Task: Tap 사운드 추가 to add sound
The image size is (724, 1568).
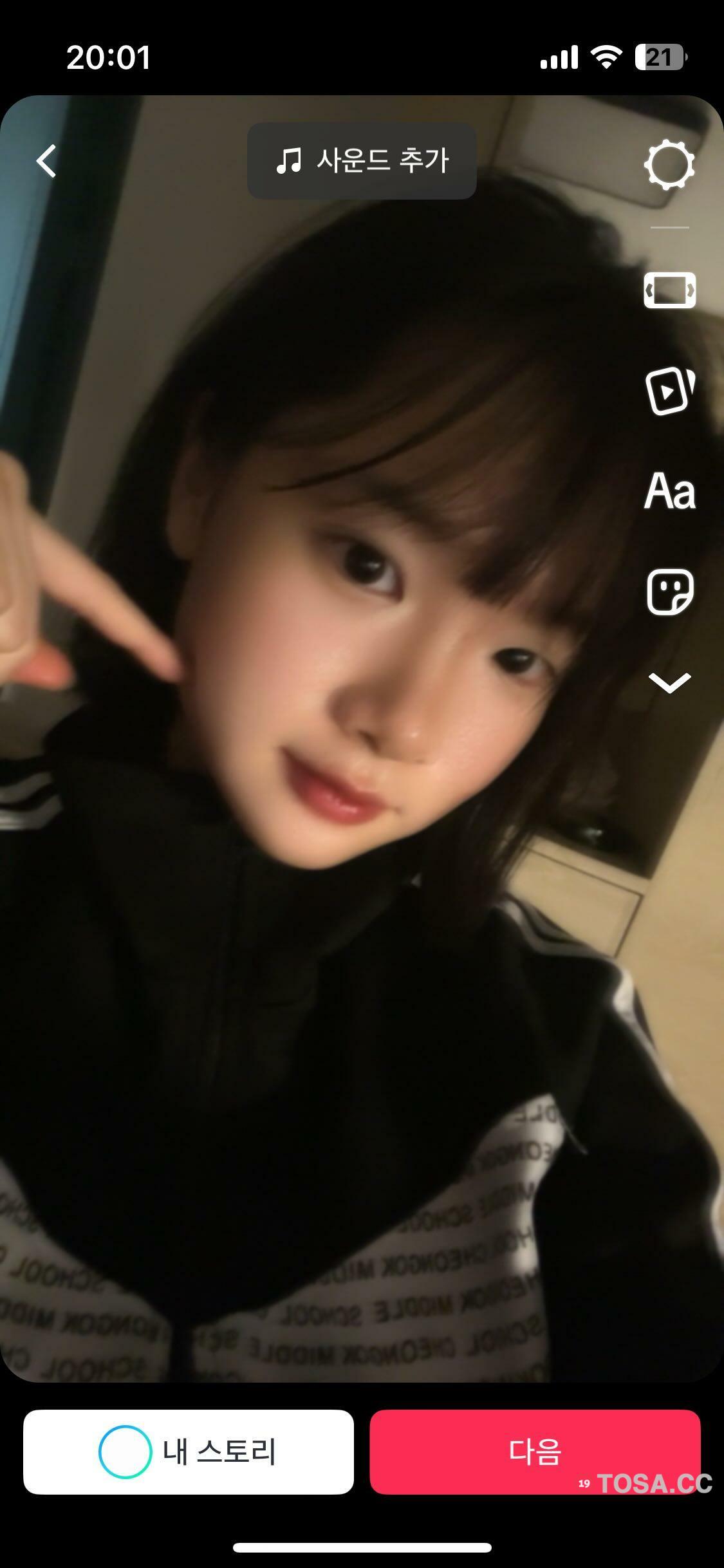Action: (362, 161)
